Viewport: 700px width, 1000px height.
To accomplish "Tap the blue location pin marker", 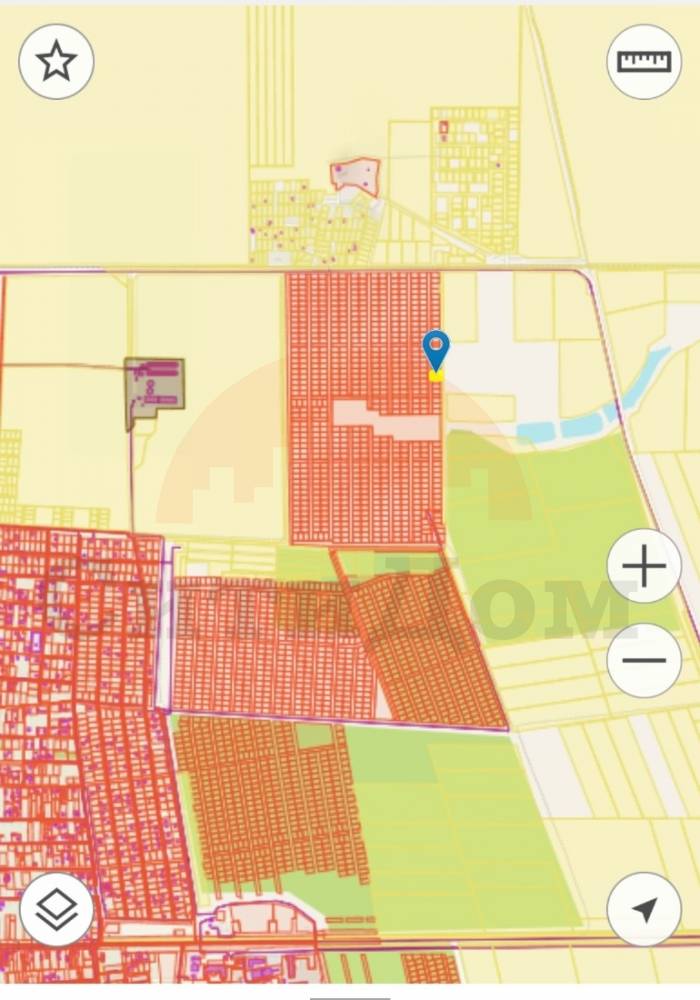I will click(436, 351).
